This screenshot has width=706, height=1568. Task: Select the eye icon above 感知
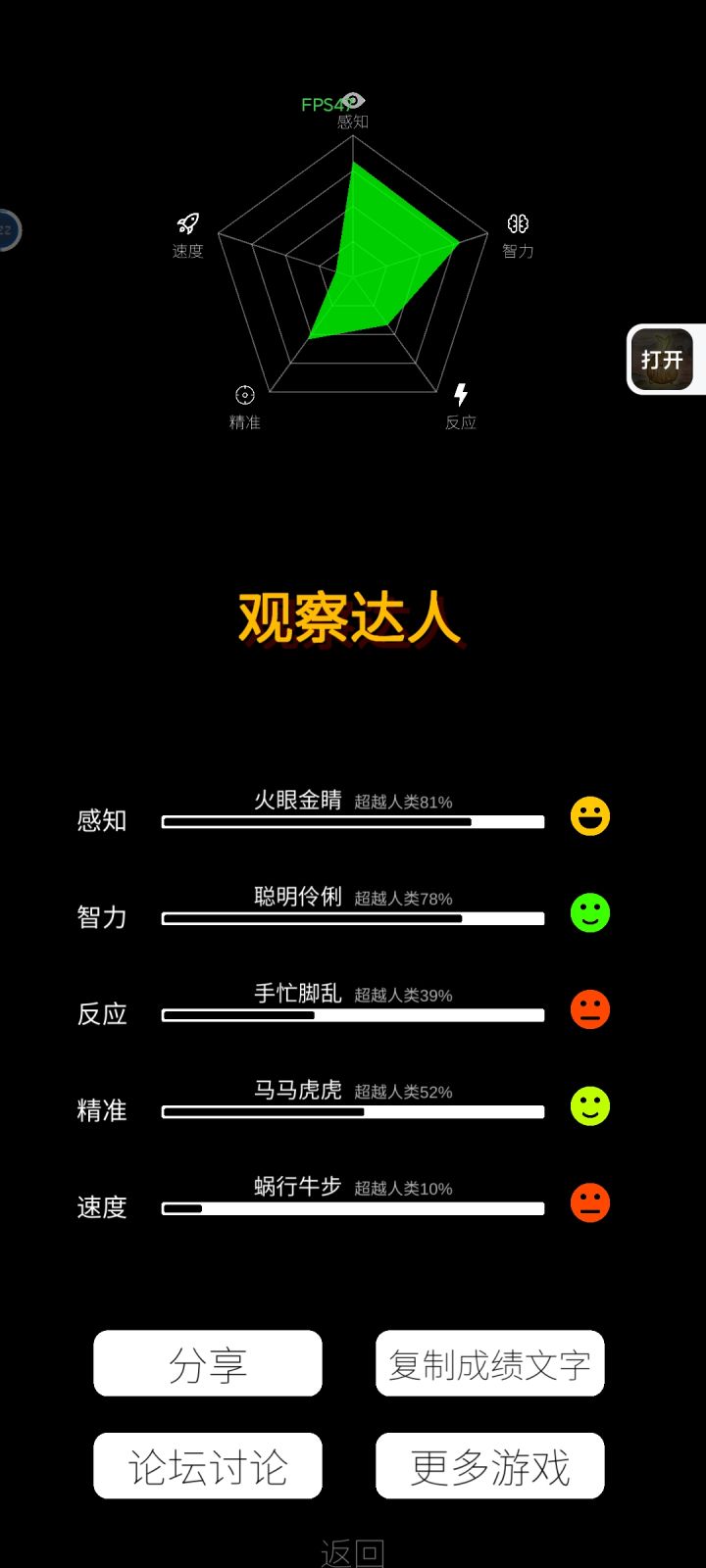(351, 101)
